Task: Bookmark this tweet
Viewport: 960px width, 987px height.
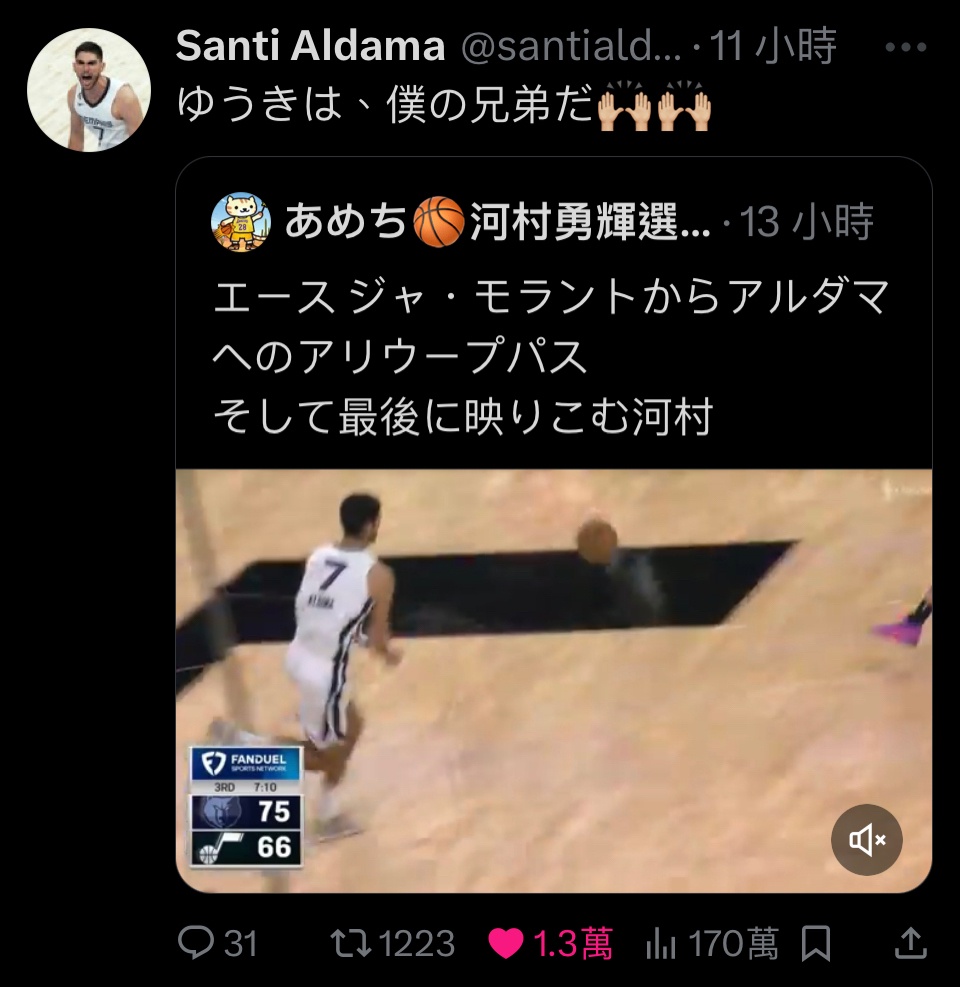Action: pyautogui.click(x=817, y=942)
